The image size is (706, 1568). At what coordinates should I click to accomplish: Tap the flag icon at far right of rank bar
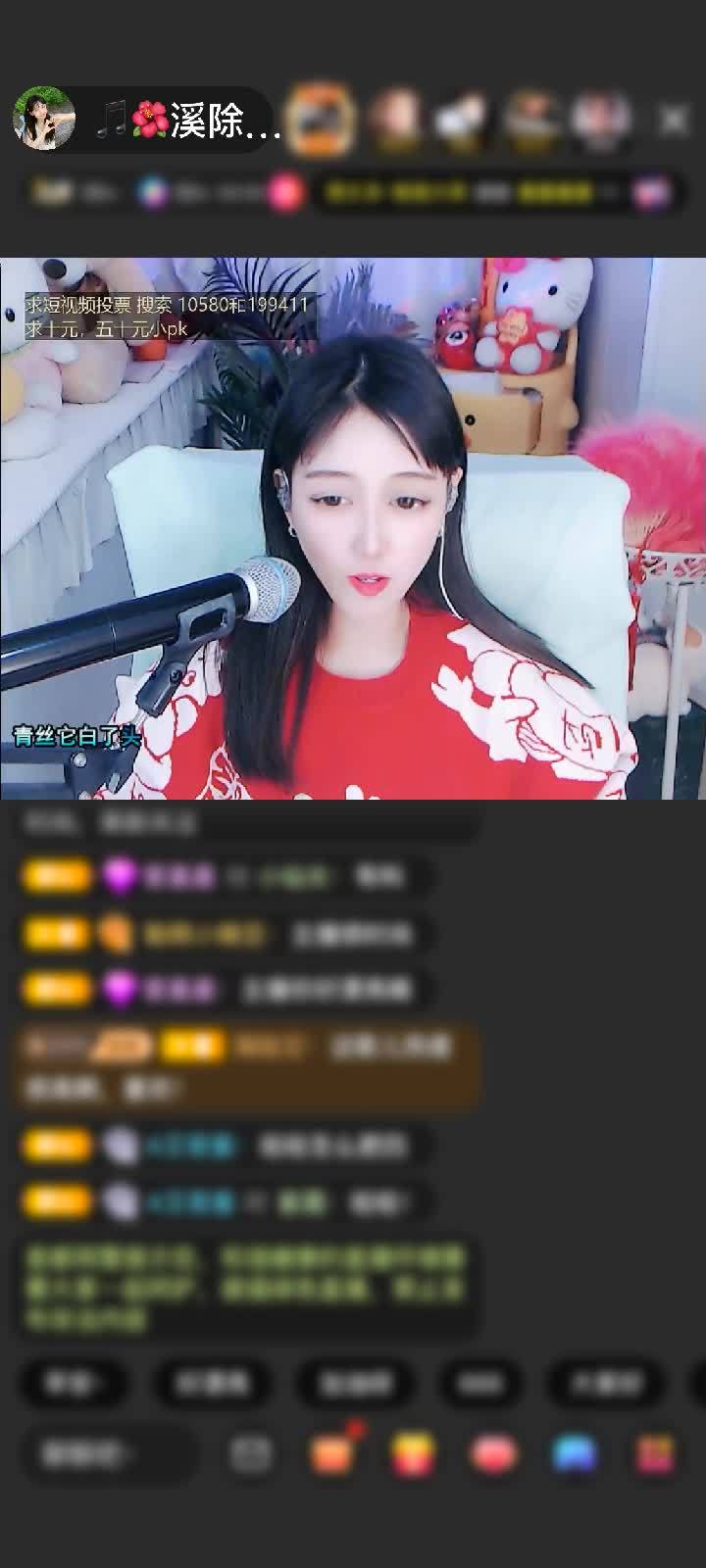(650, 192)
